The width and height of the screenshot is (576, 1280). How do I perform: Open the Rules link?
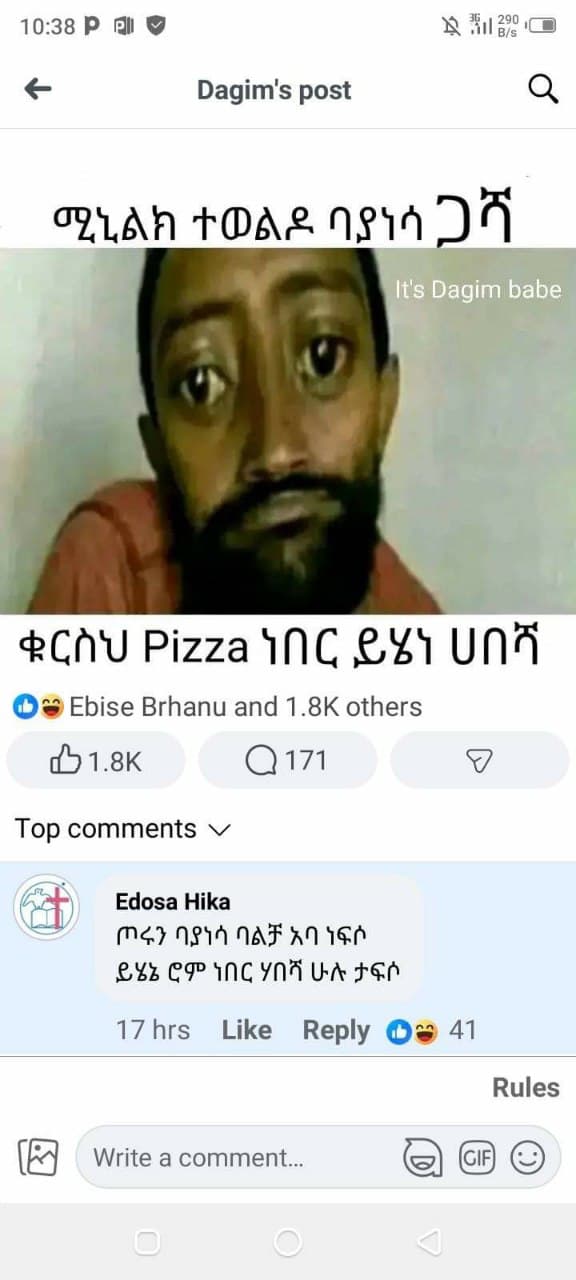(x=526, y=1088)
